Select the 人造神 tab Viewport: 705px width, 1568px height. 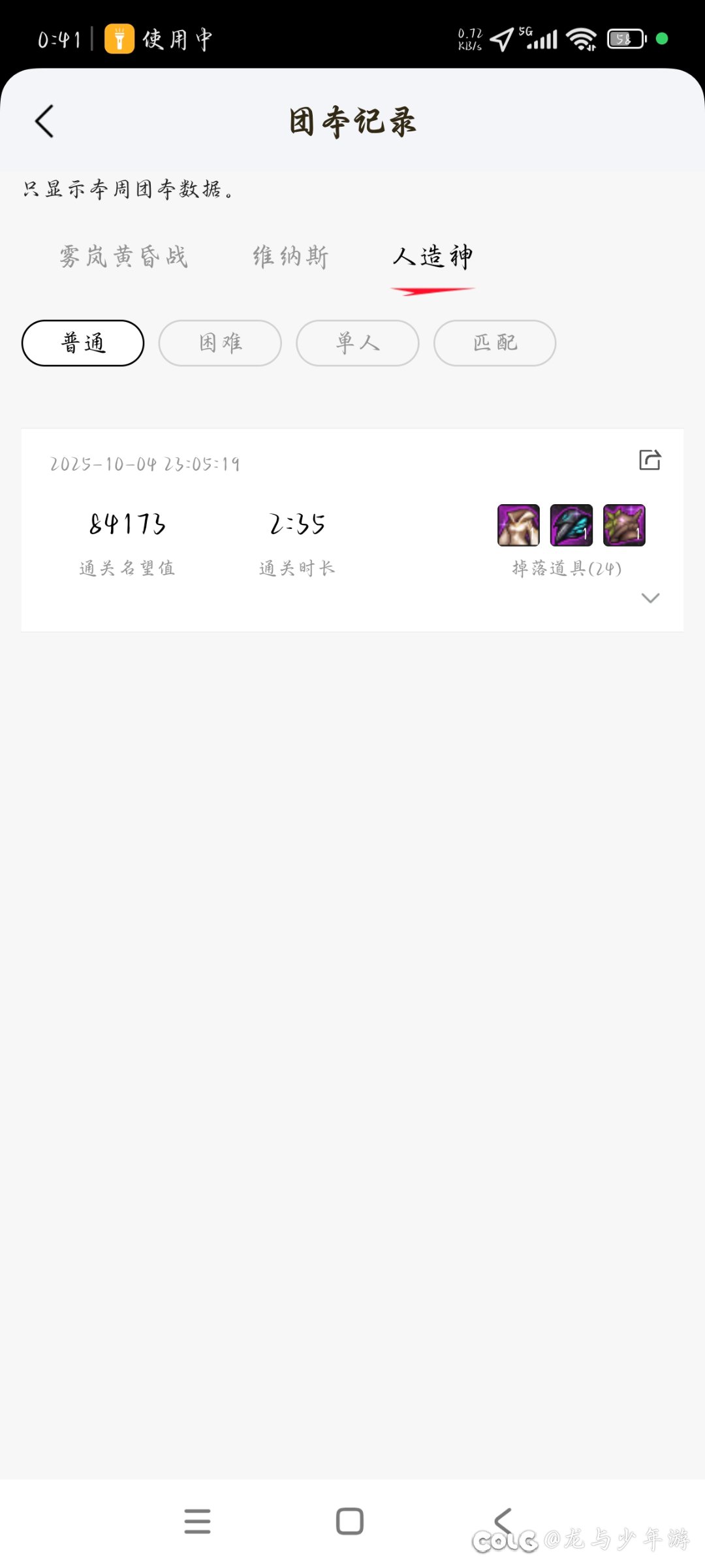(x=432, y=257)
